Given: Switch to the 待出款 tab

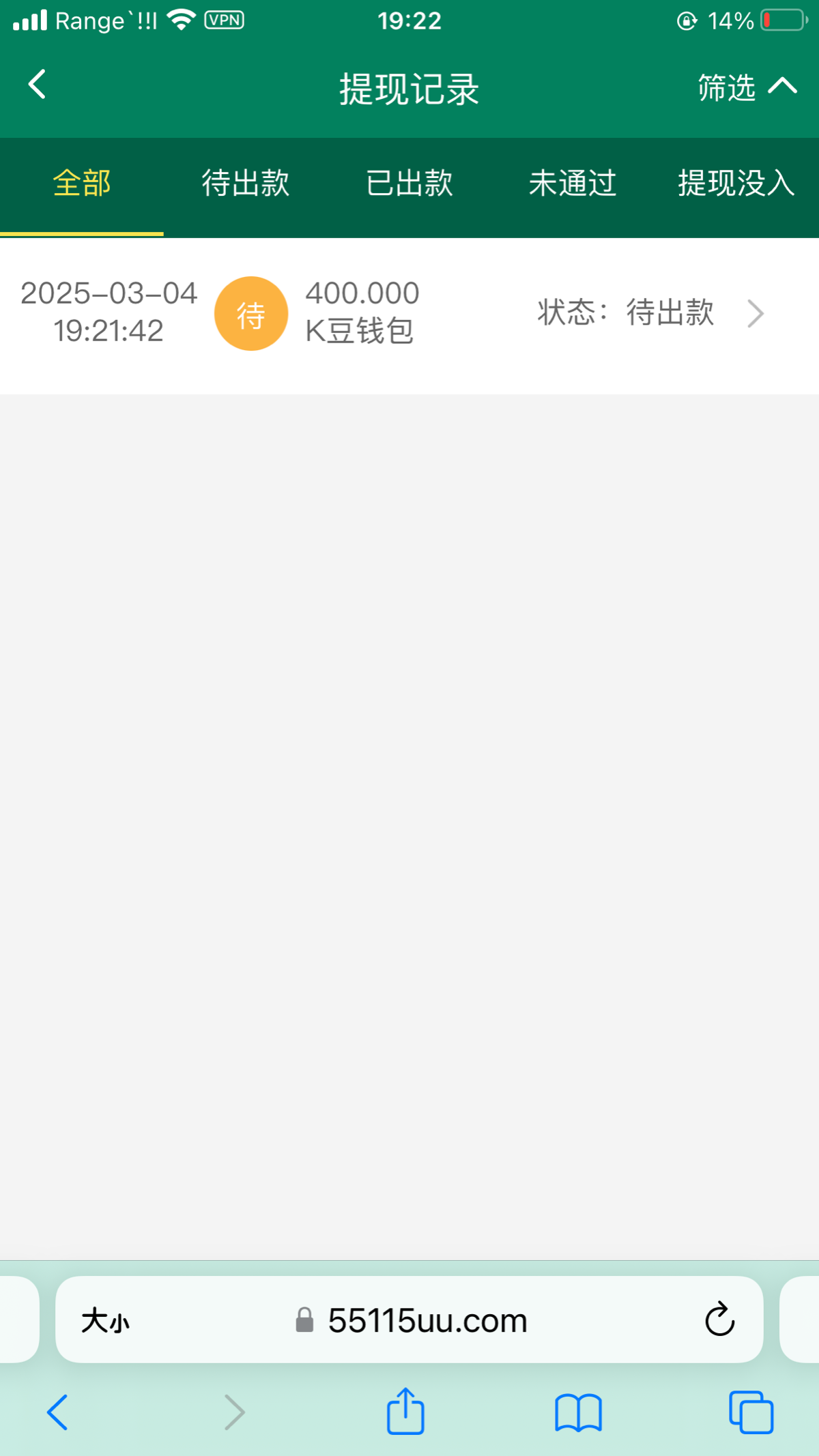Looking at the screenshot, I should coord(246,184).
